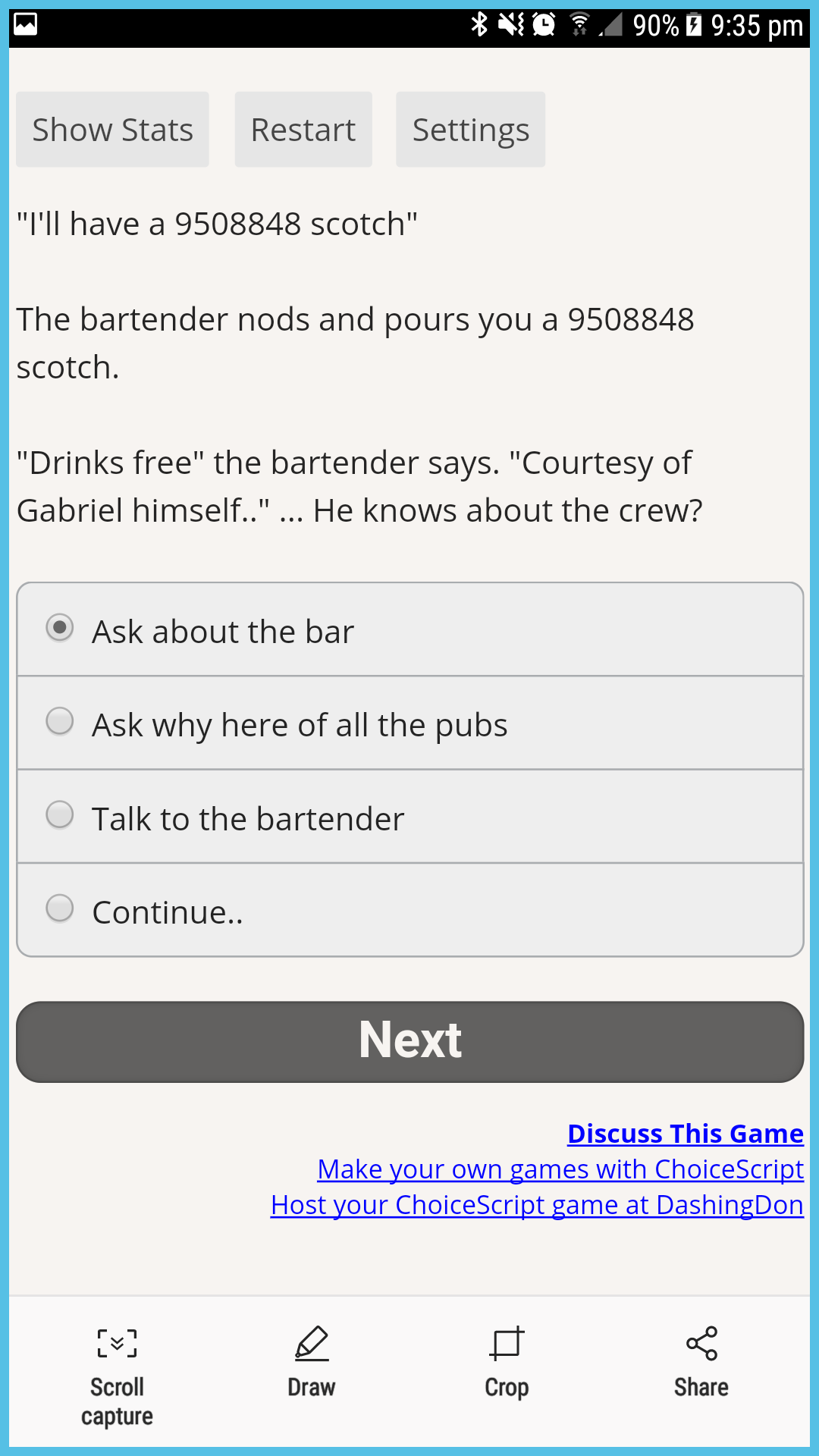The height and width of the screenshot is (1456, 819).
Task: Choose 'Ask why here of all the pubs'
Action: coord(410,723)
